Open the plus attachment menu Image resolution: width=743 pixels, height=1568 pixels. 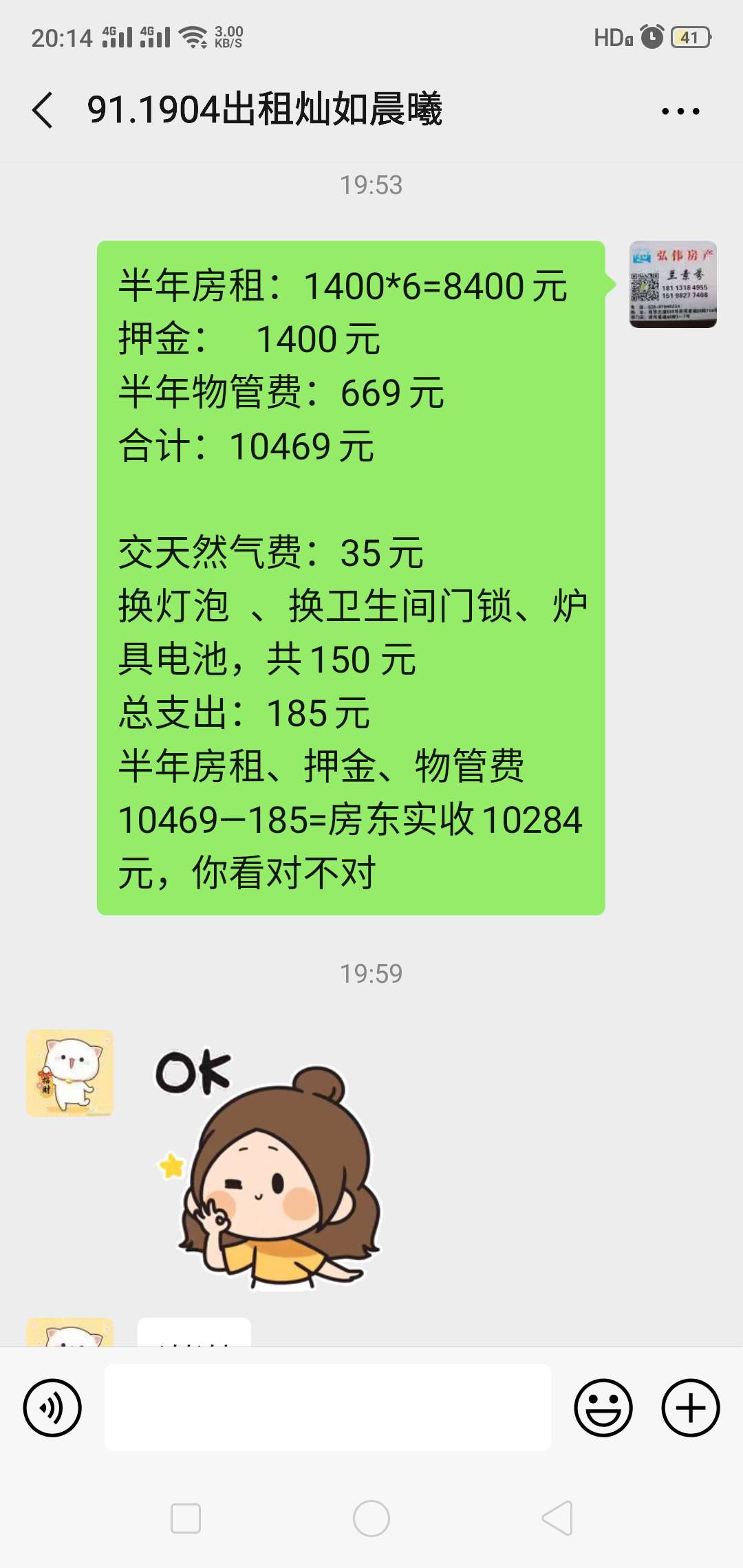(x=690, y=1407)
